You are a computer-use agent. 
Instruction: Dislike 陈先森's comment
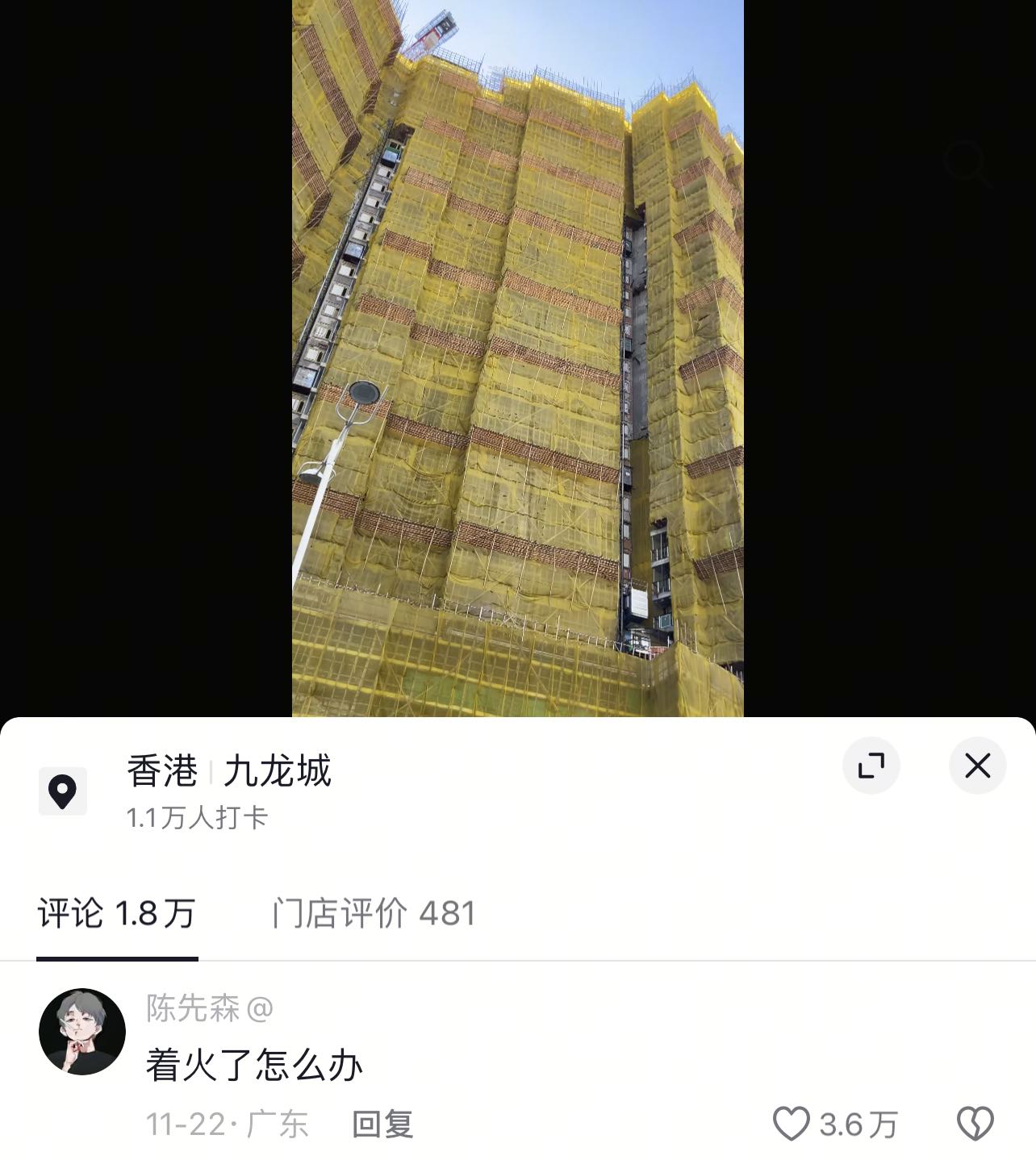pyautogui.click(x=975, y=1124)
